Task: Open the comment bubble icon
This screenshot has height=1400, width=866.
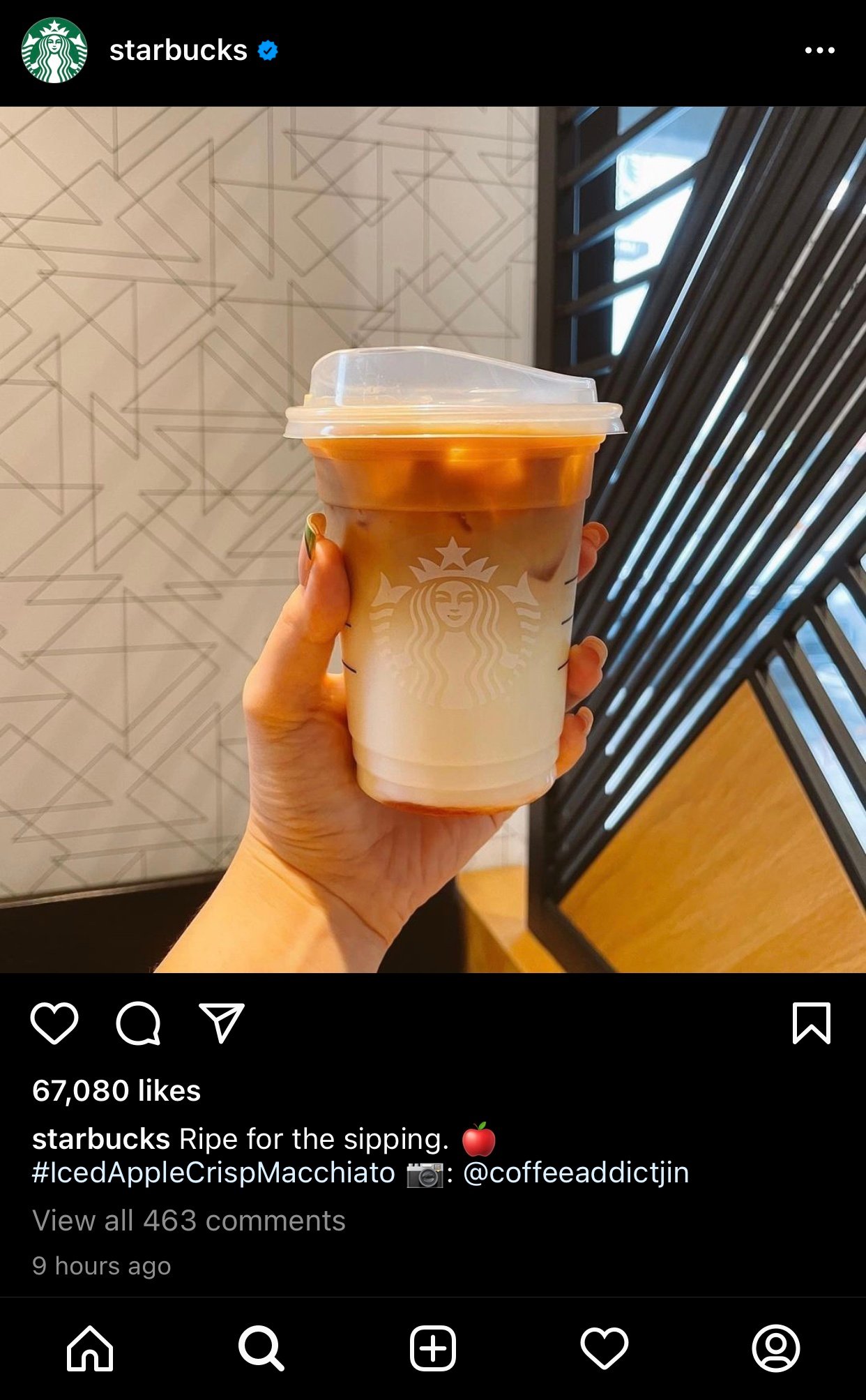Action: click(138, 1023)
